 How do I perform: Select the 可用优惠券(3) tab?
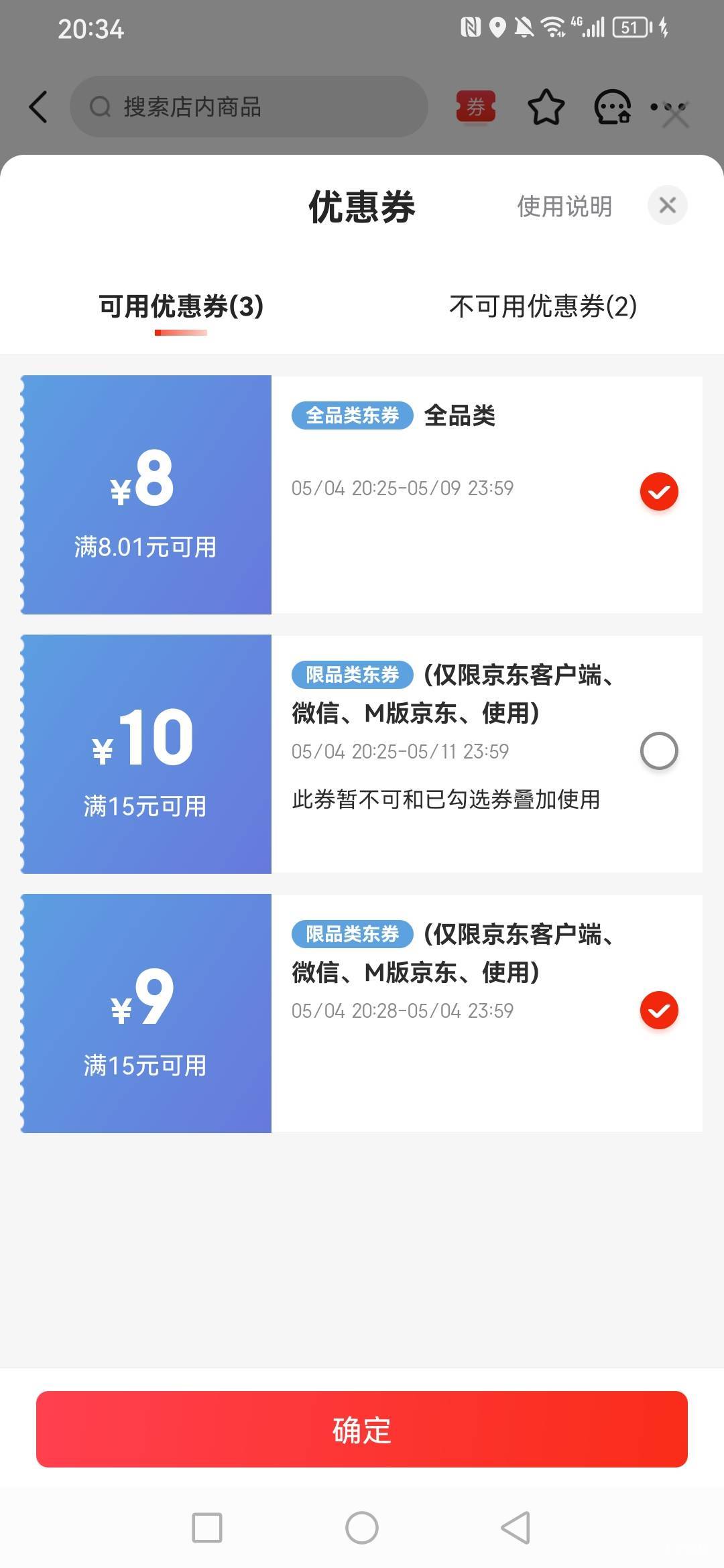pos(181,306)
